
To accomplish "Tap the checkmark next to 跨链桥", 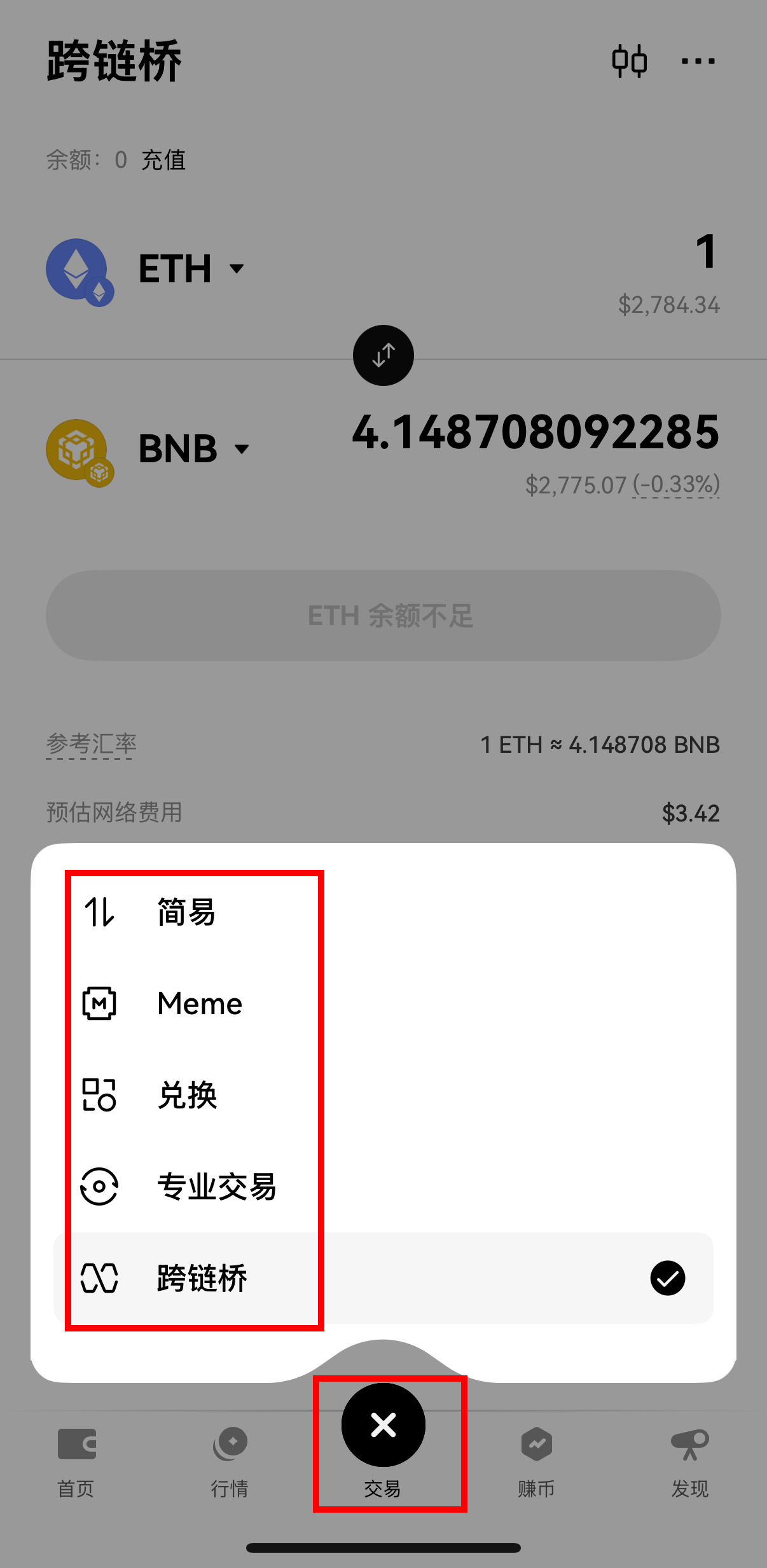I will click(x=668, y=1279).
